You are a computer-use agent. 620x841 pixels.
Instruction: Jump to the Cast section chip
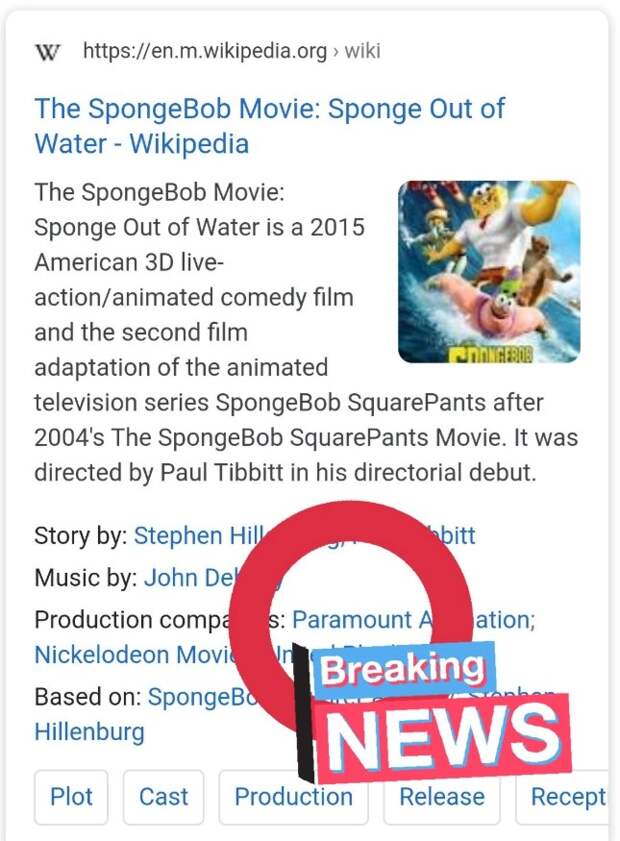click(163, 797)
